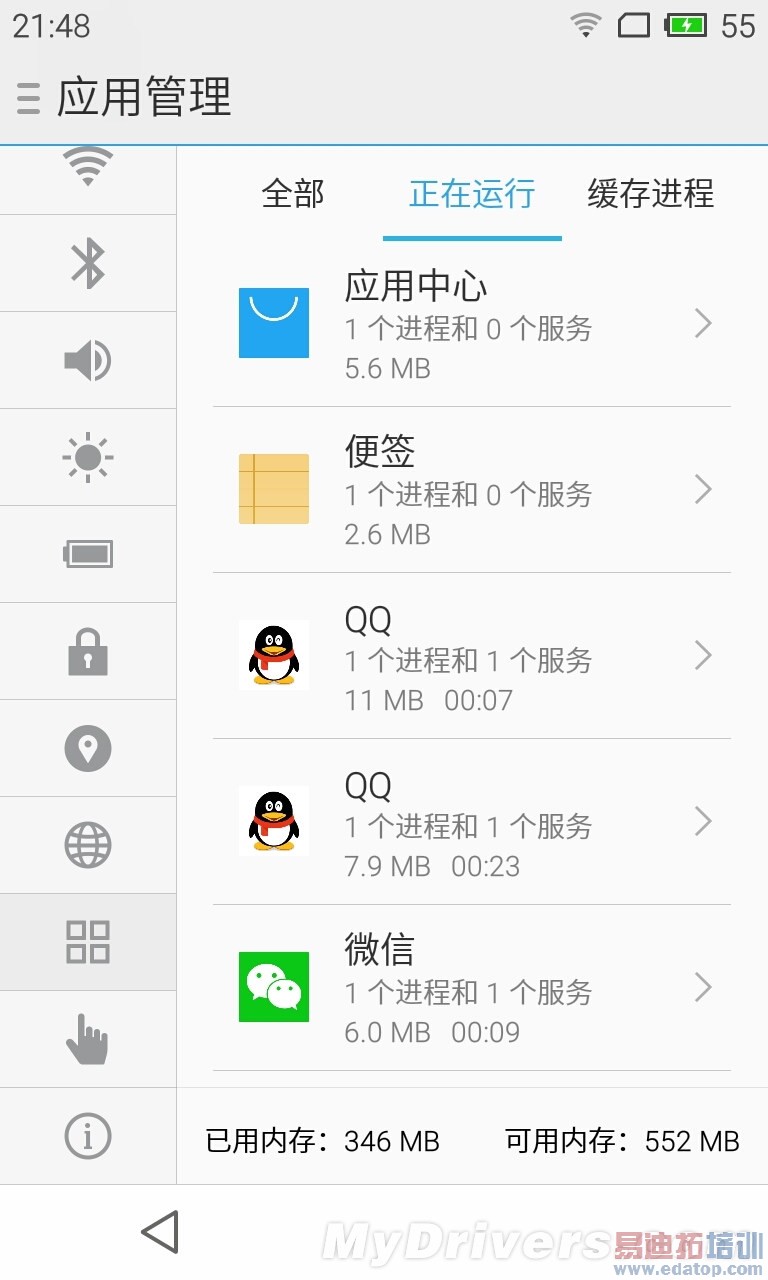Switch to the 全部 tab
The image size is (768, 1280).
(x=293, y=194)
